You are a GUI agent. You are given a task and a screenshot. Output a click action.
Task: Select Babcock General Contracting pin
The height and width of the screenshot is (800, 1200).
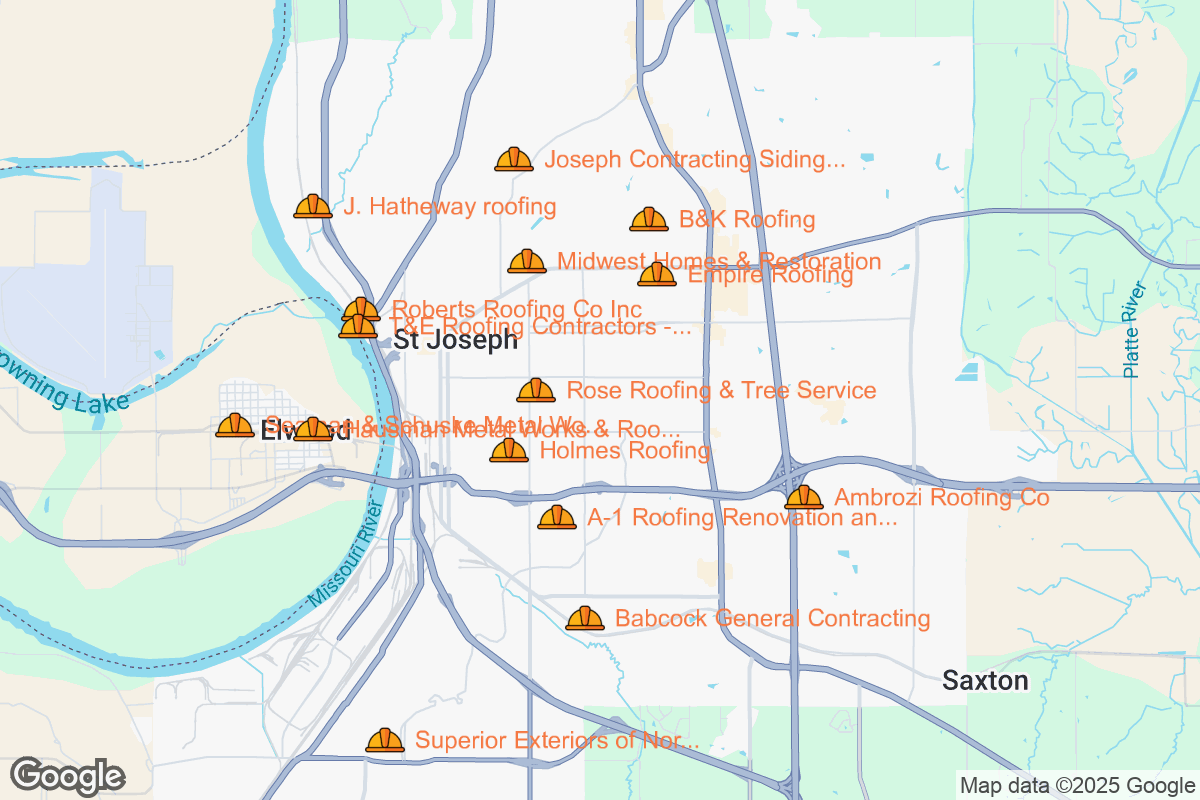coord(585,619)
